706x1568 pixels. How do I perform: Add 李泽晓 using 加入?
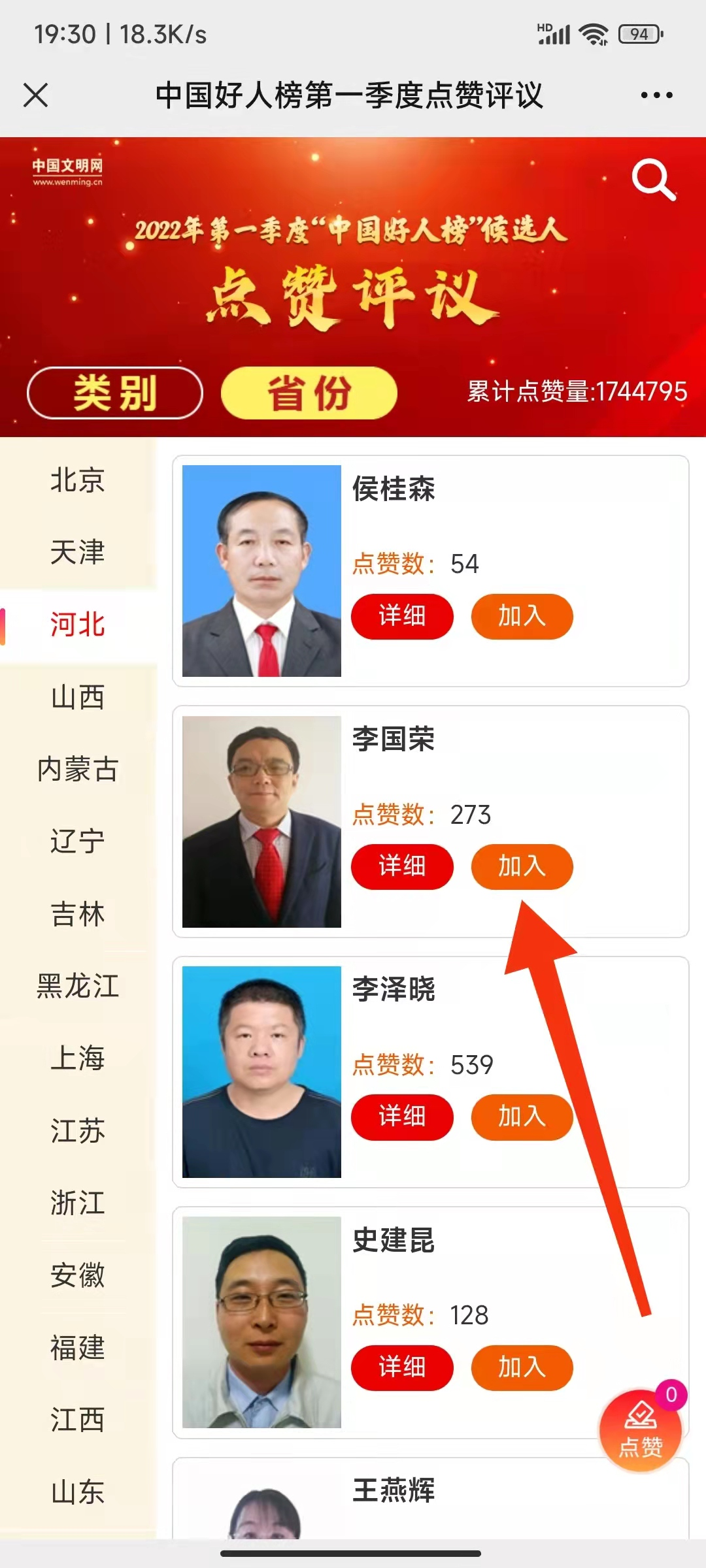[x=522, y=1117]
